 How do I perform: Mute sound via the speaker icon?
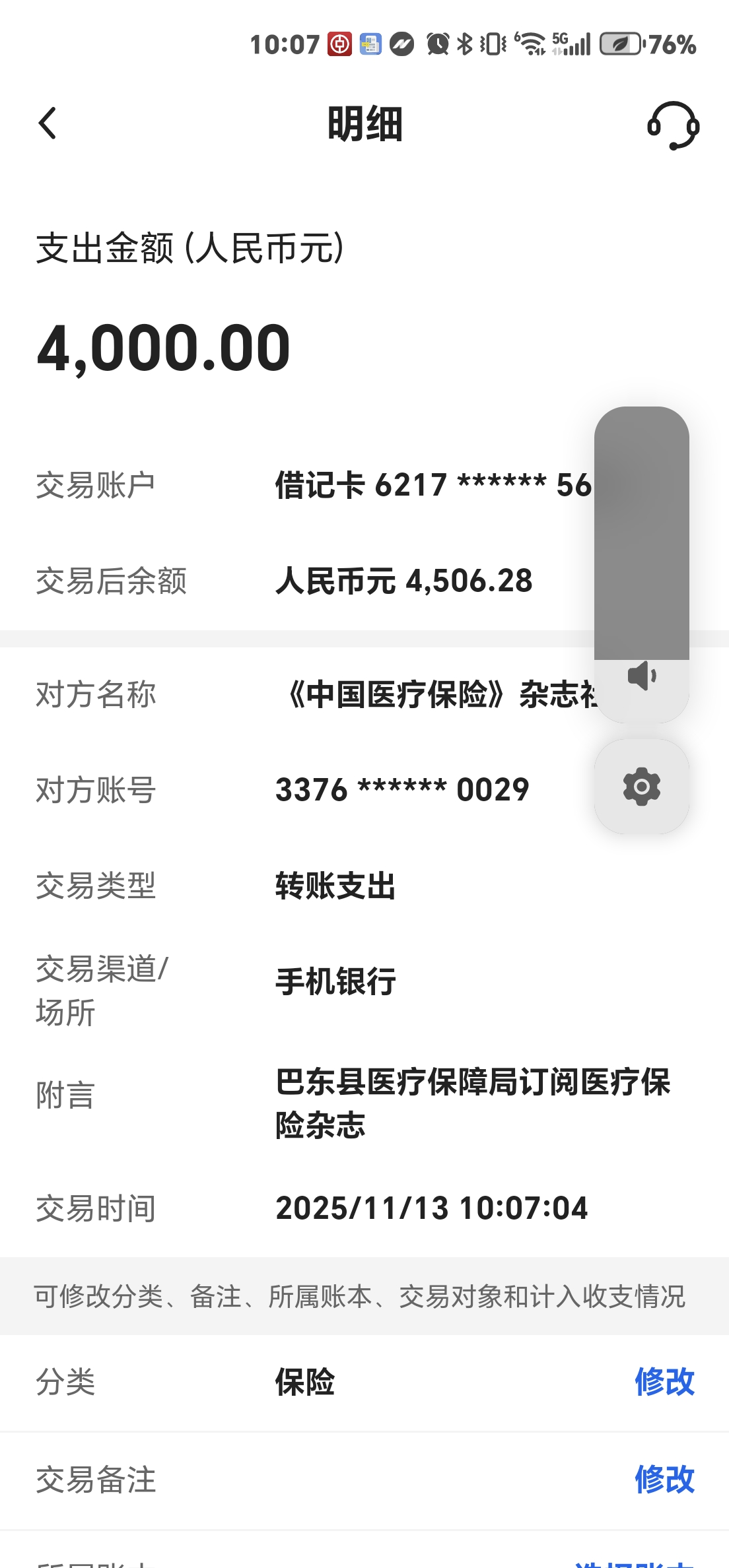click(x=641, y=676)
